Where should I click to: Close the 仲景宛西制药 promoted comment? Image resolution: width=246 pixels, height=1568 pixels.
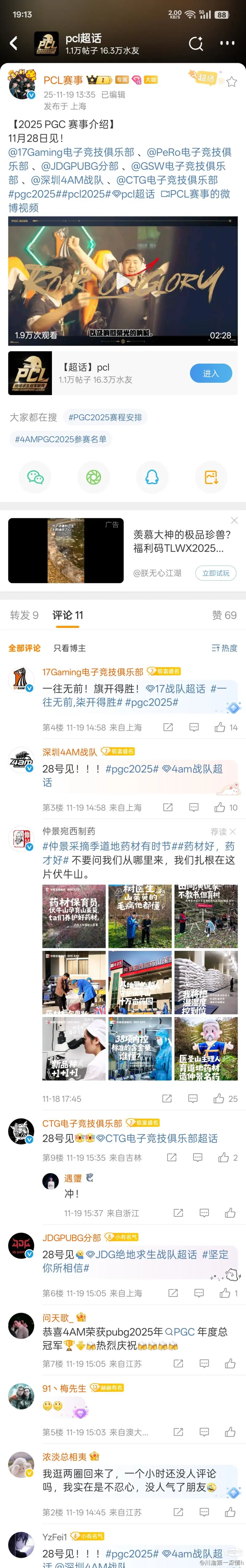click(233, 832)
